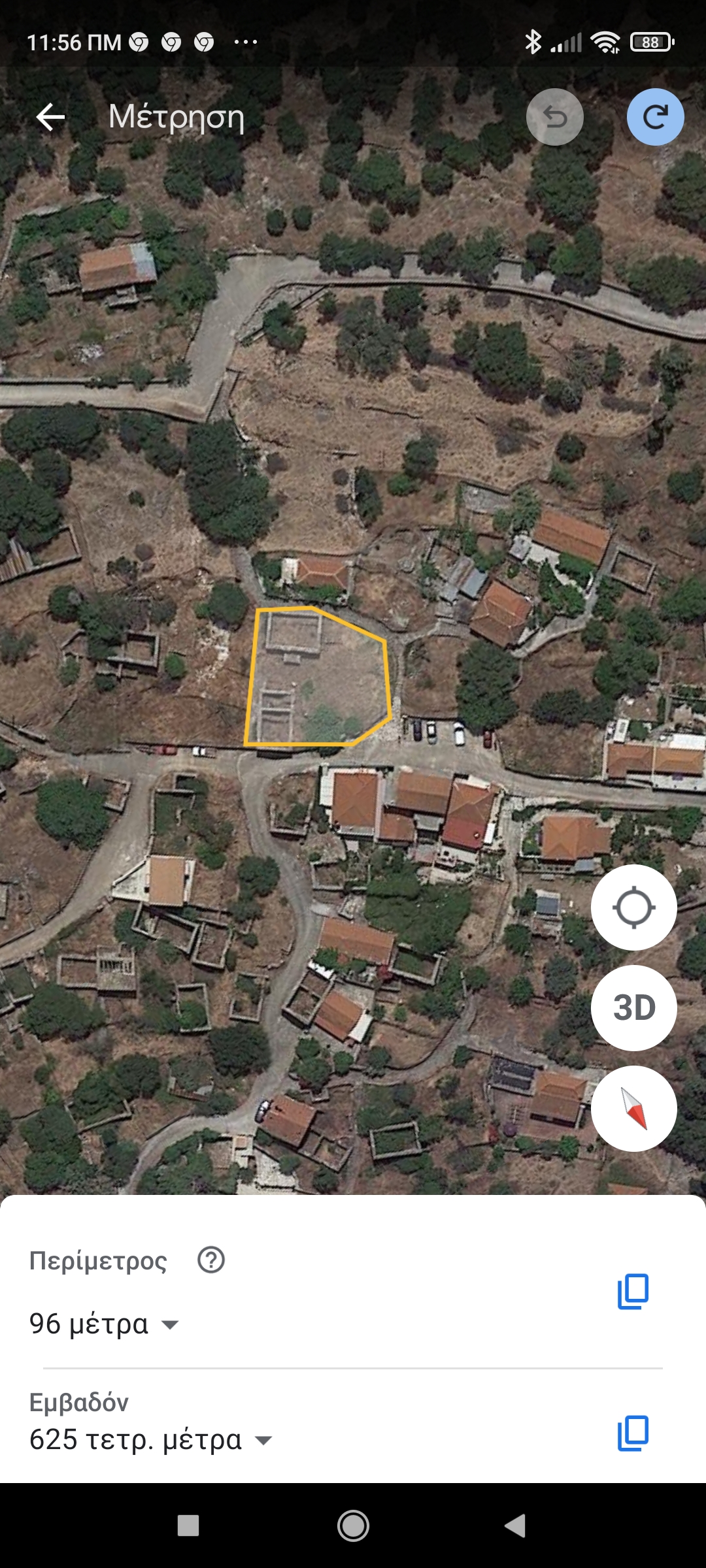Image resolution: width=706 pixels, height=1568 pixels.
Task: Undo the last measurement point
Action: coord(554,118)
